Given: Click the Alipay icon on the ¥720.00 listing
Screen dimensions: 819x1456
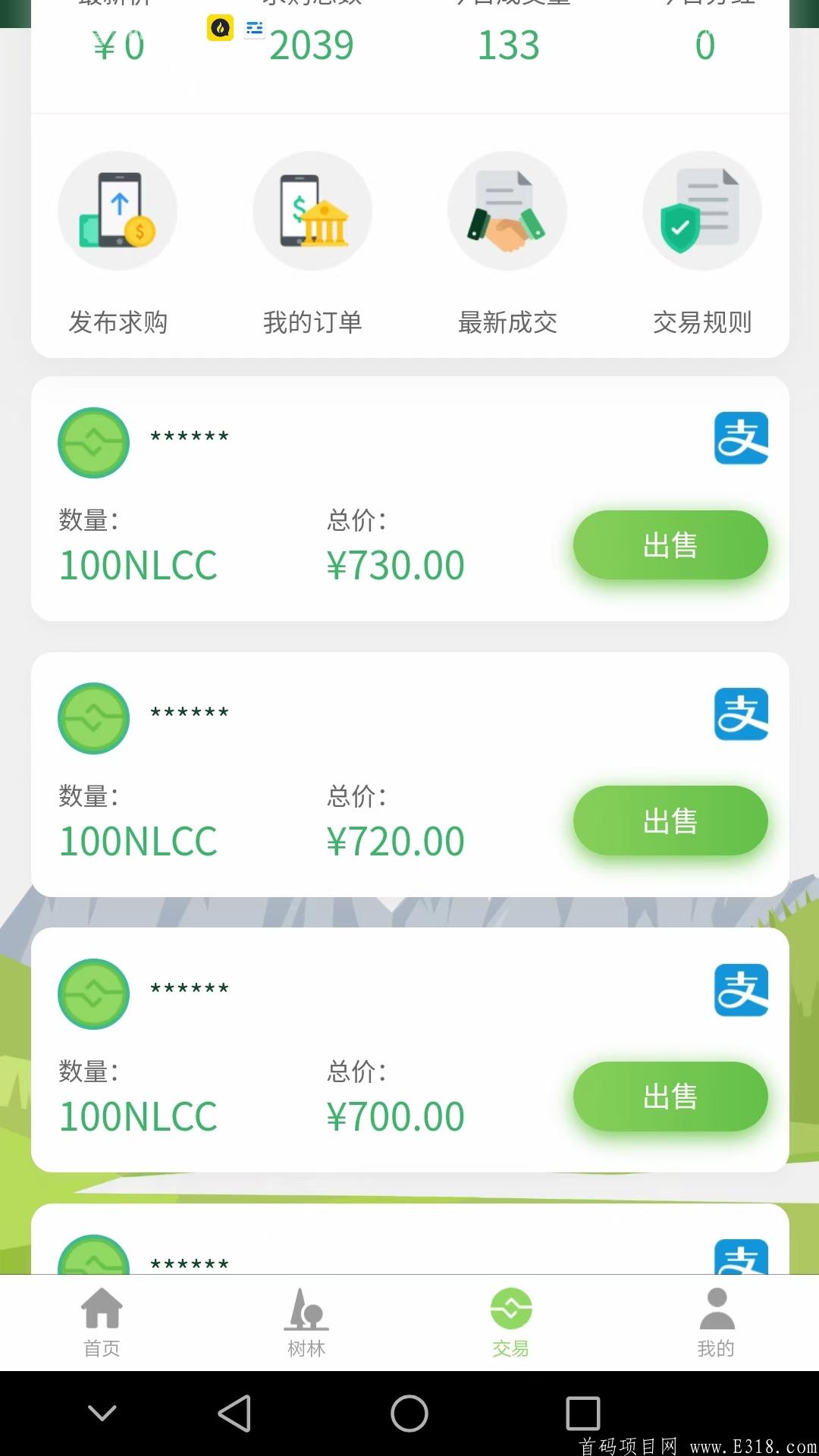Looking at the screenshot, I should pos(741,713).
